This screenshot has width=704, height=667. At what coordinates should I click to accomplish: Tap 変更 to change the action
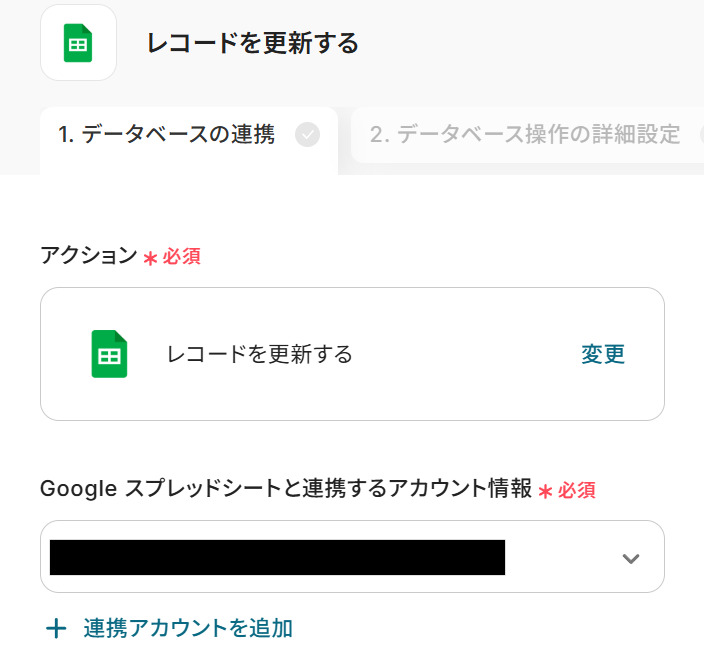(603, 354)
